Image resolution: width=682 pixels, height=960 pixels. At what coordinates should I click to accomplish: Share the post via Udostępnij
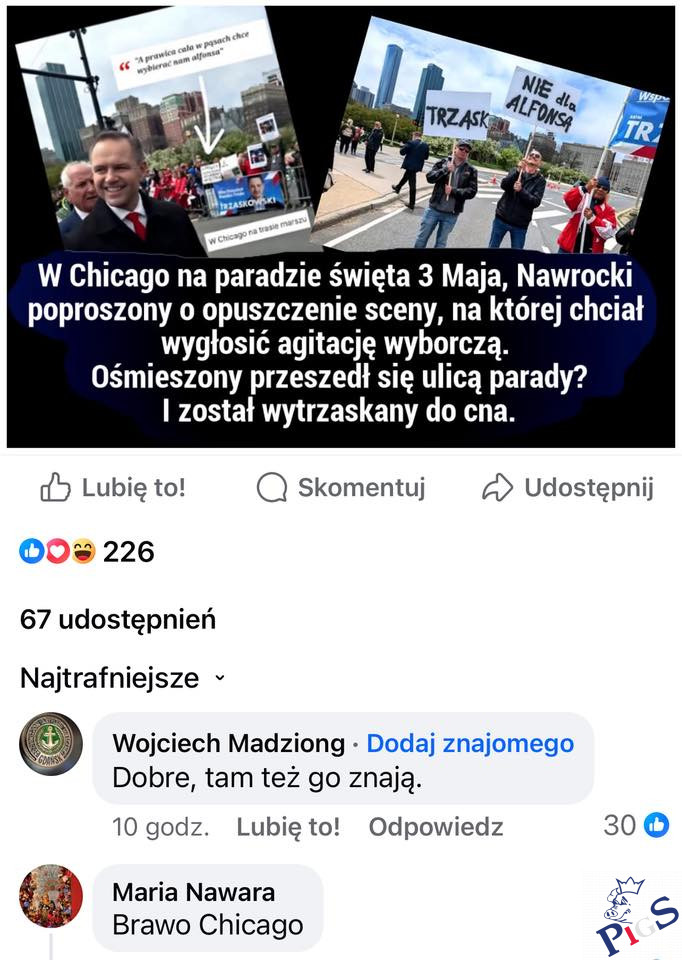pos(567,488)
